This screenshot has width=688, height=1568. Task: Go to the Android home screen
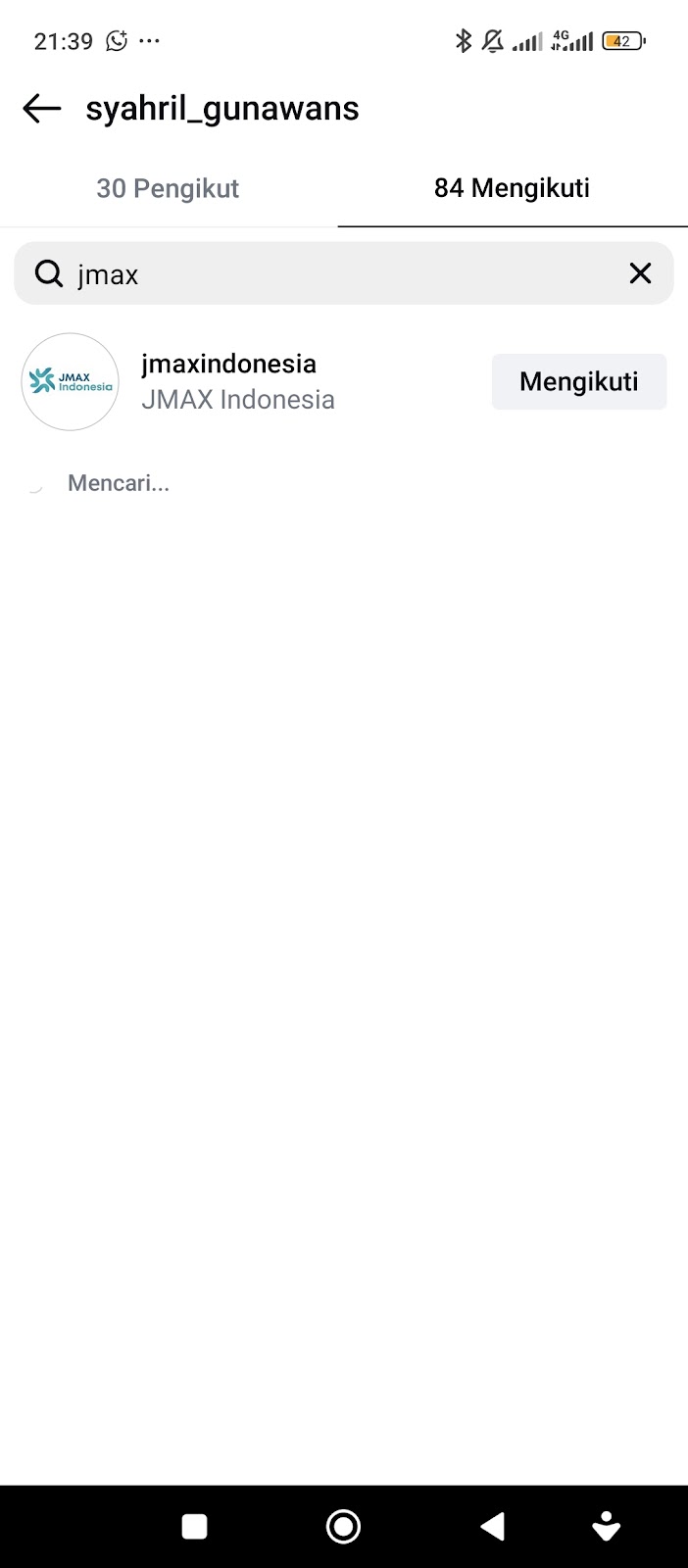(x=343, y=1526)
